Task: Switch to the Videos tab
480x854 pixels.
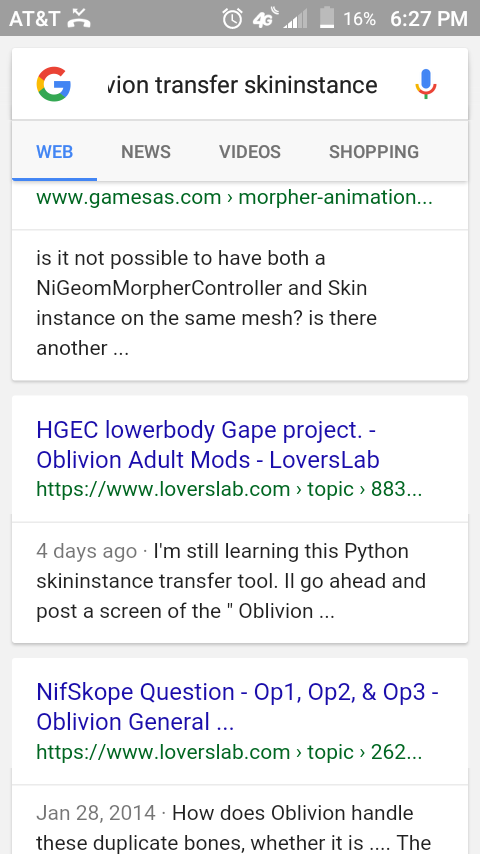Action: pos(250,151)
